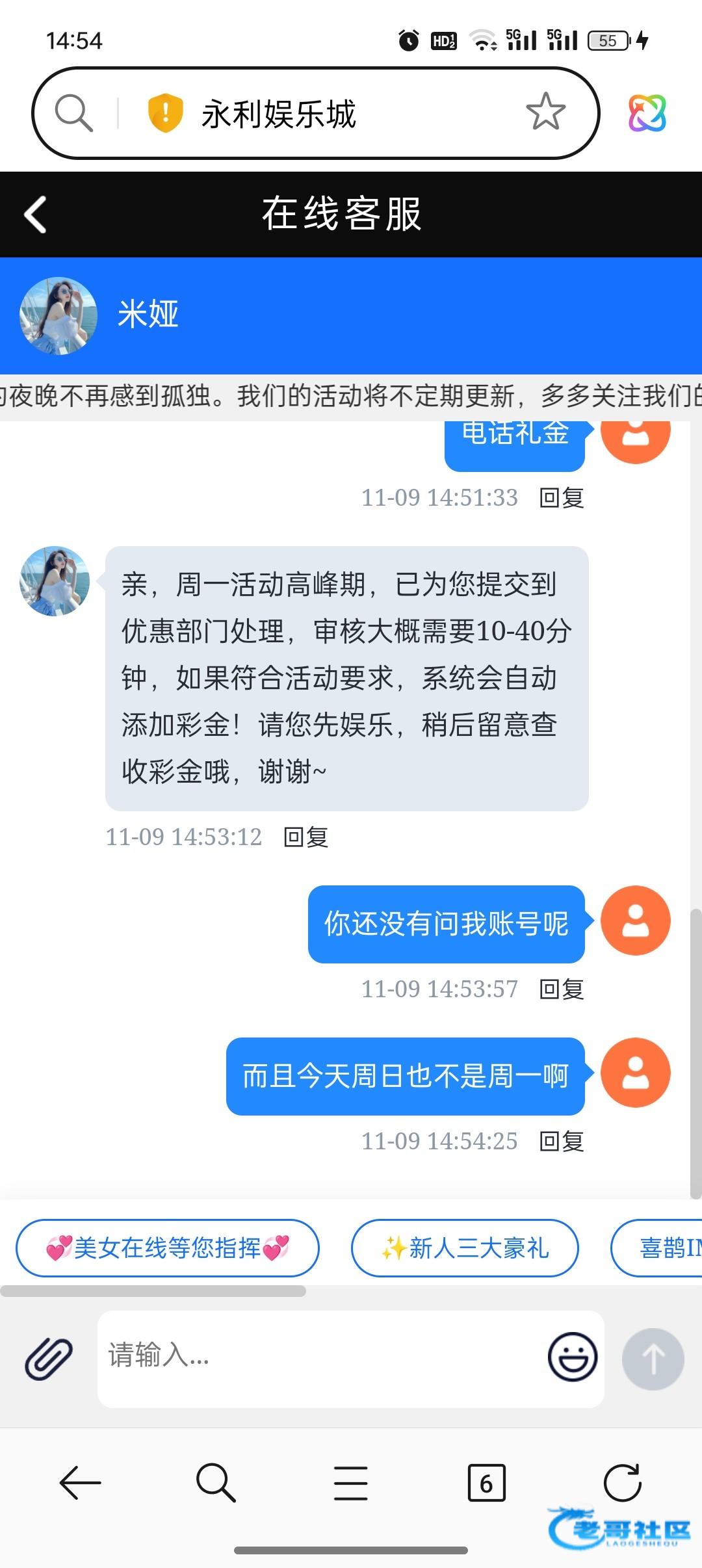Image resolution: width=702 pixels, height=1568 pixels.
Task: Reply to the 电话礼金 message
Action: pyautogui.click(x=562, y=498)
